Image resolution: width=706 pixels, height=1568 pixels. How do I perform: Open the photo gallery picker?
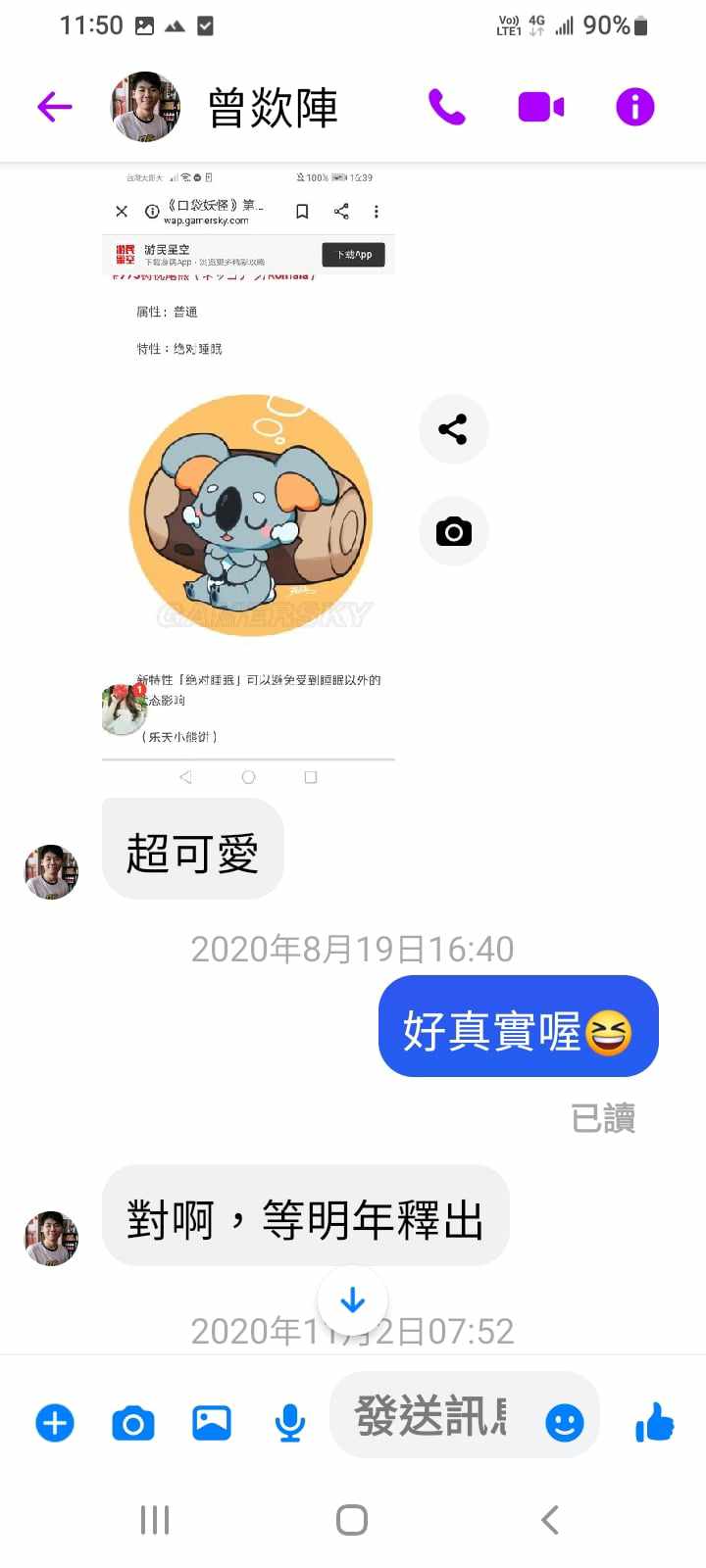(212, 1423)
